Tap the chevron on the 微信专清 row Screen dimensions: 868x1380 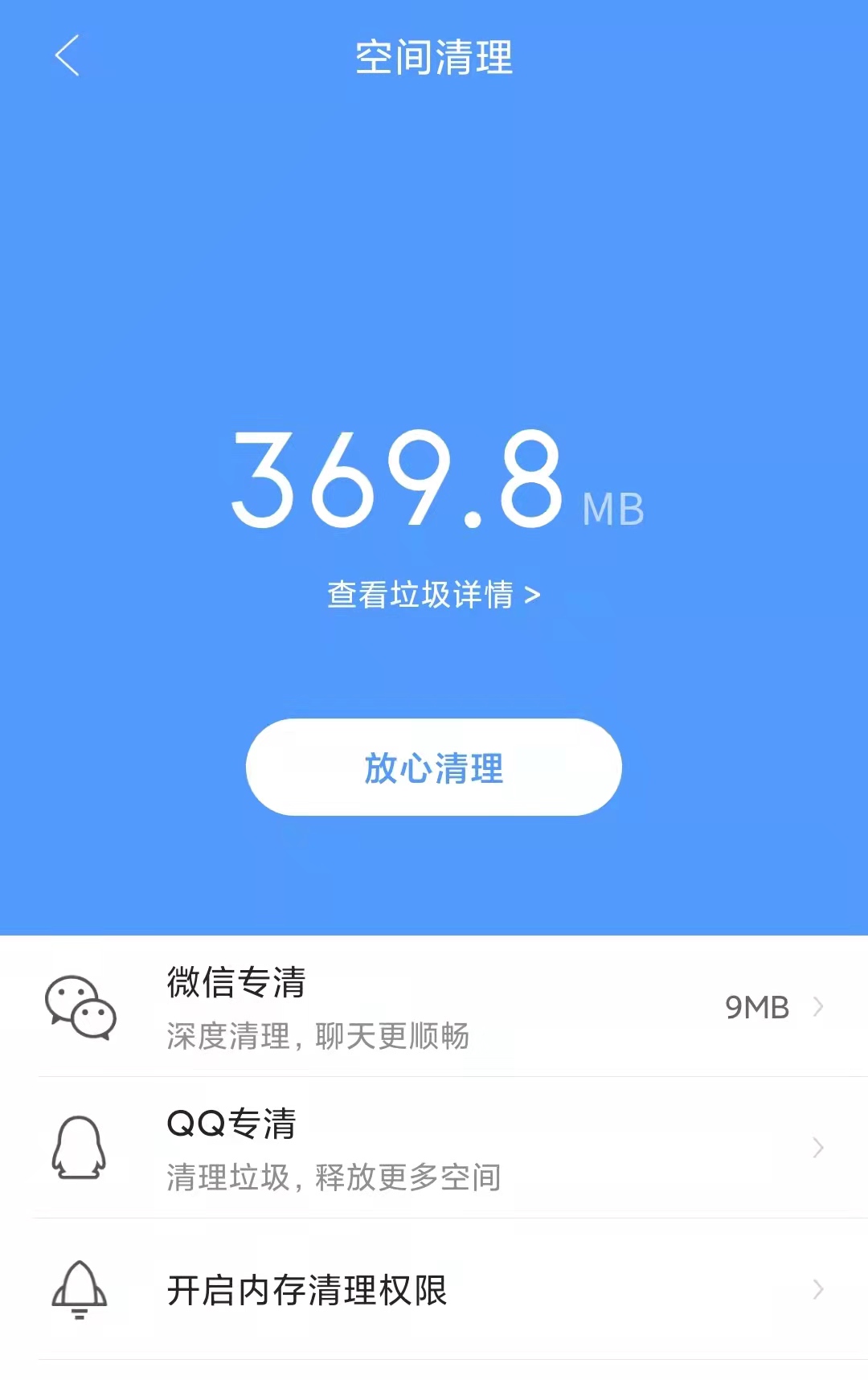pos(818,1007)
